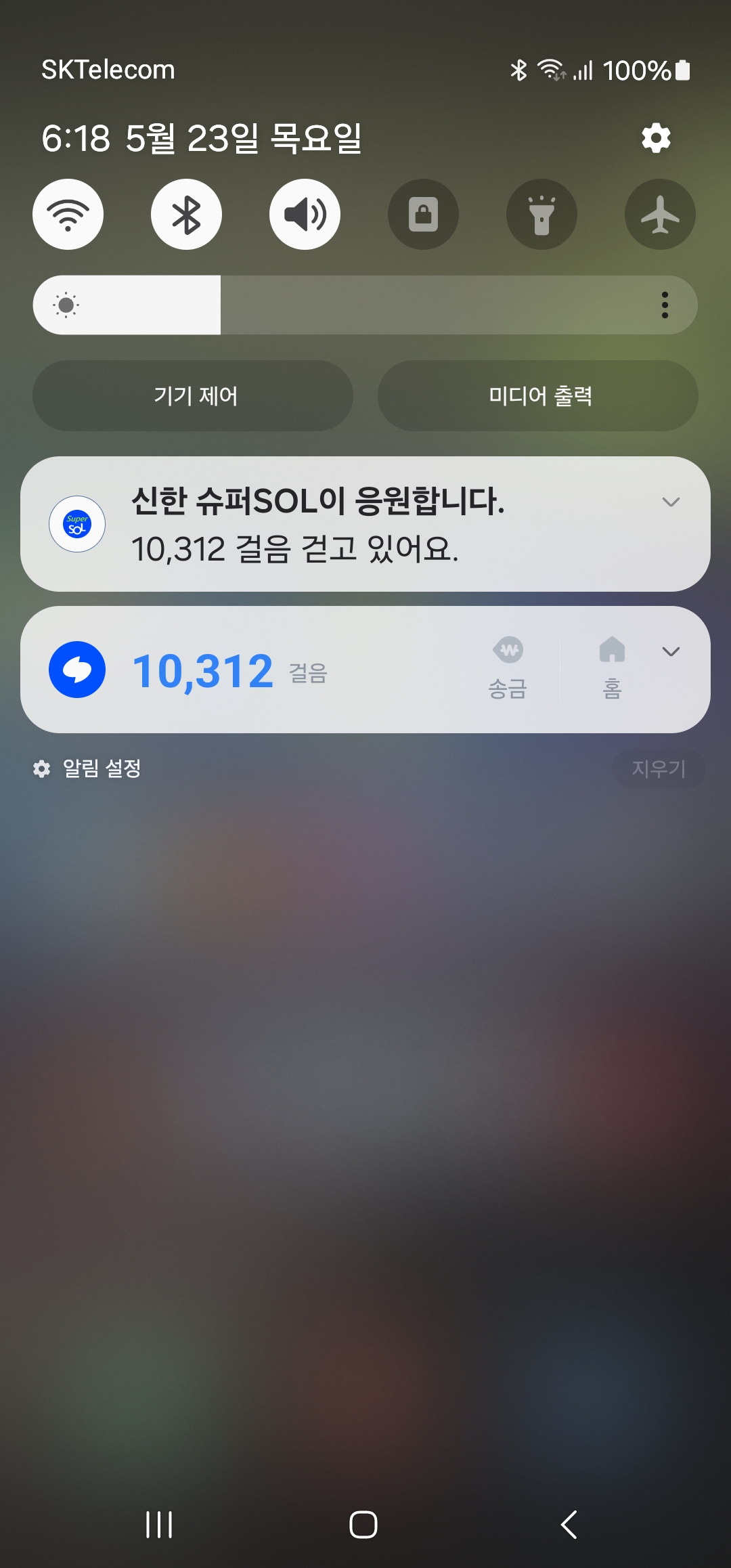
Task: Turn on the flashlight
Action: coord(541,215)
